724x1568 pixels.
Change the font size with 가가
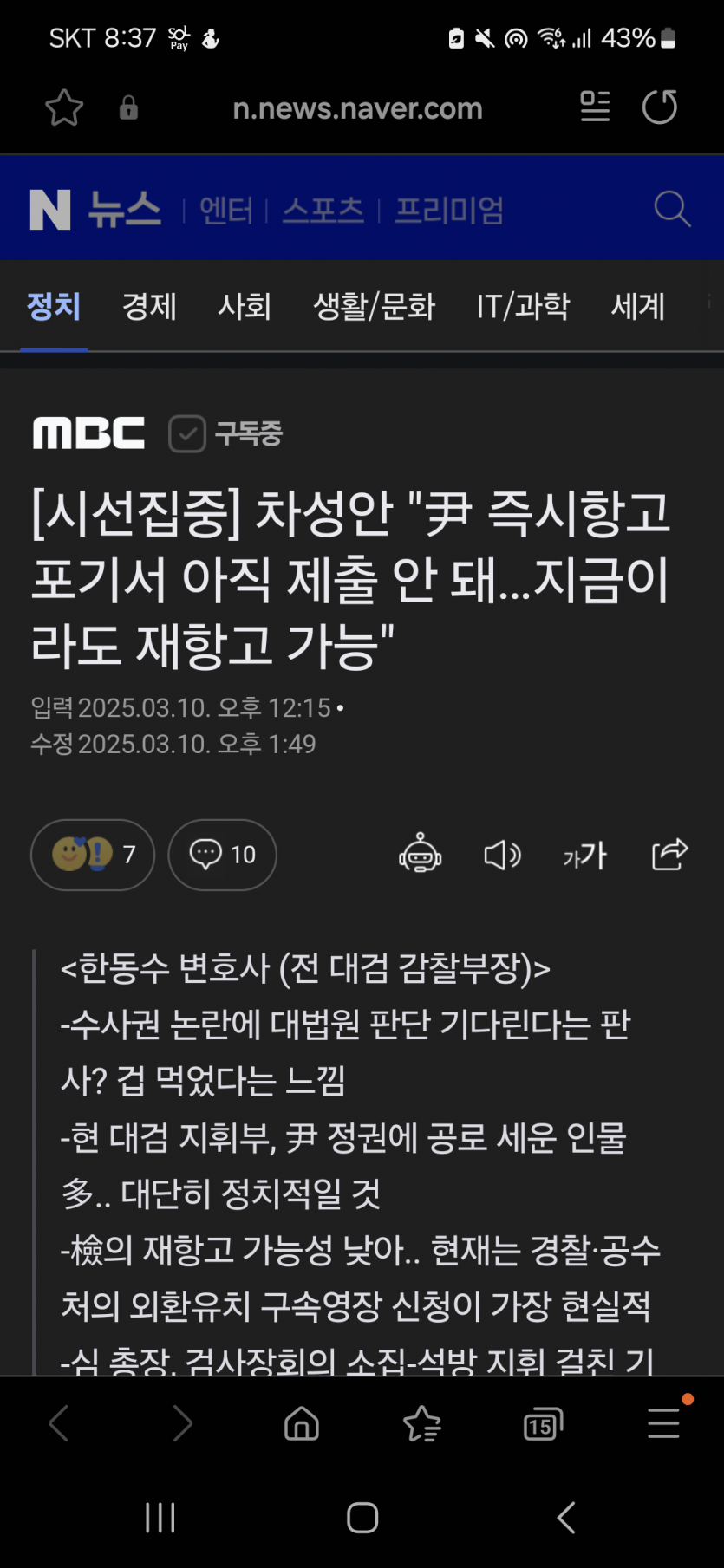[x=585, y=855]
